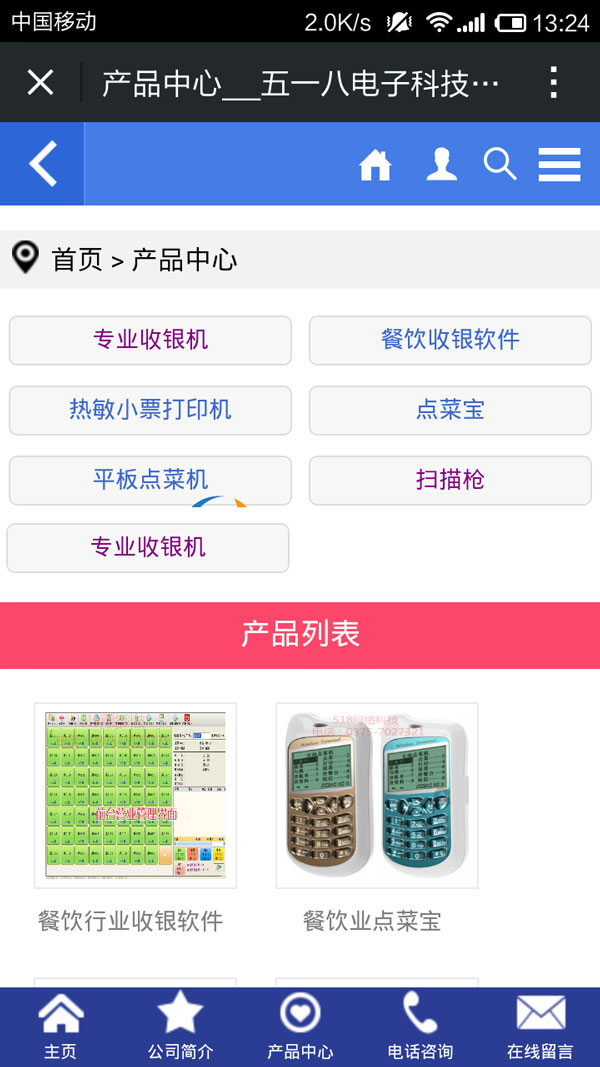Switch to the 主页 tab

tap(60, 1027)
